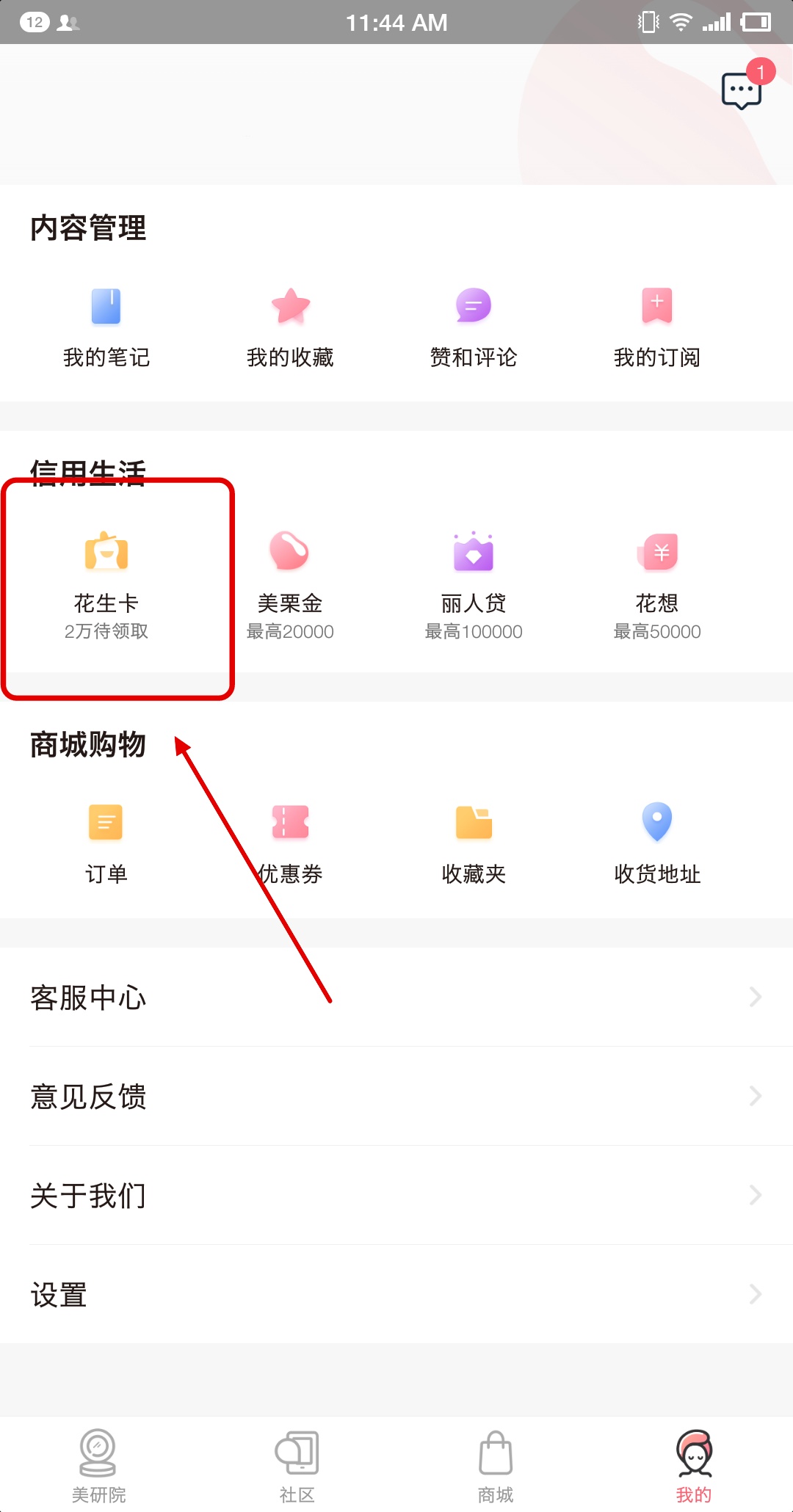Open 美栗金 credit option
793x1512 pixels.
point(290,584)
